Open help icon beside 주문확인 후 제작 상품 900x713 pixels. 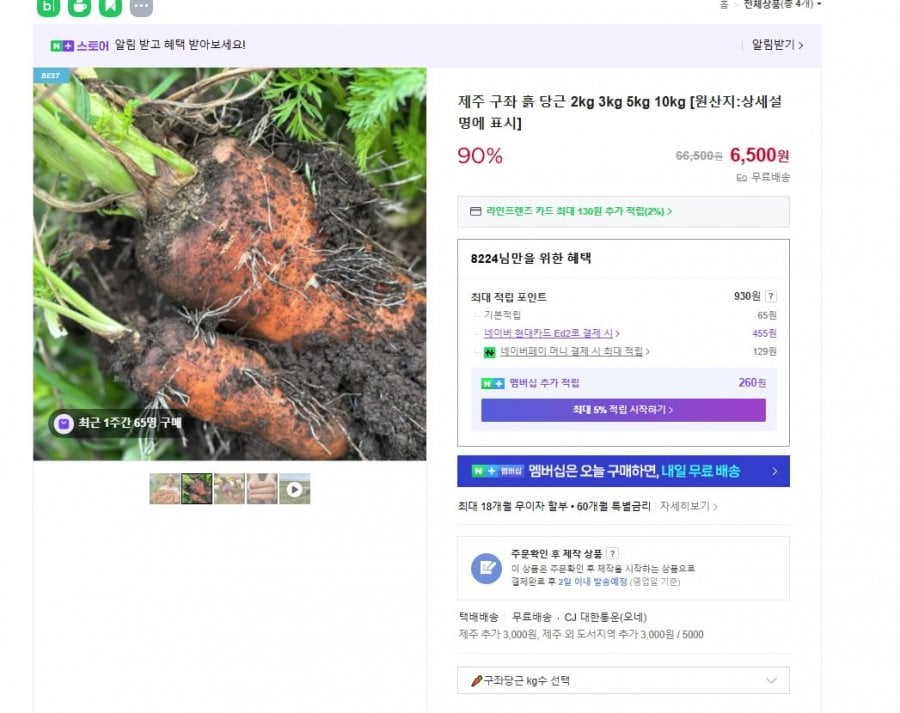[613, 553]
